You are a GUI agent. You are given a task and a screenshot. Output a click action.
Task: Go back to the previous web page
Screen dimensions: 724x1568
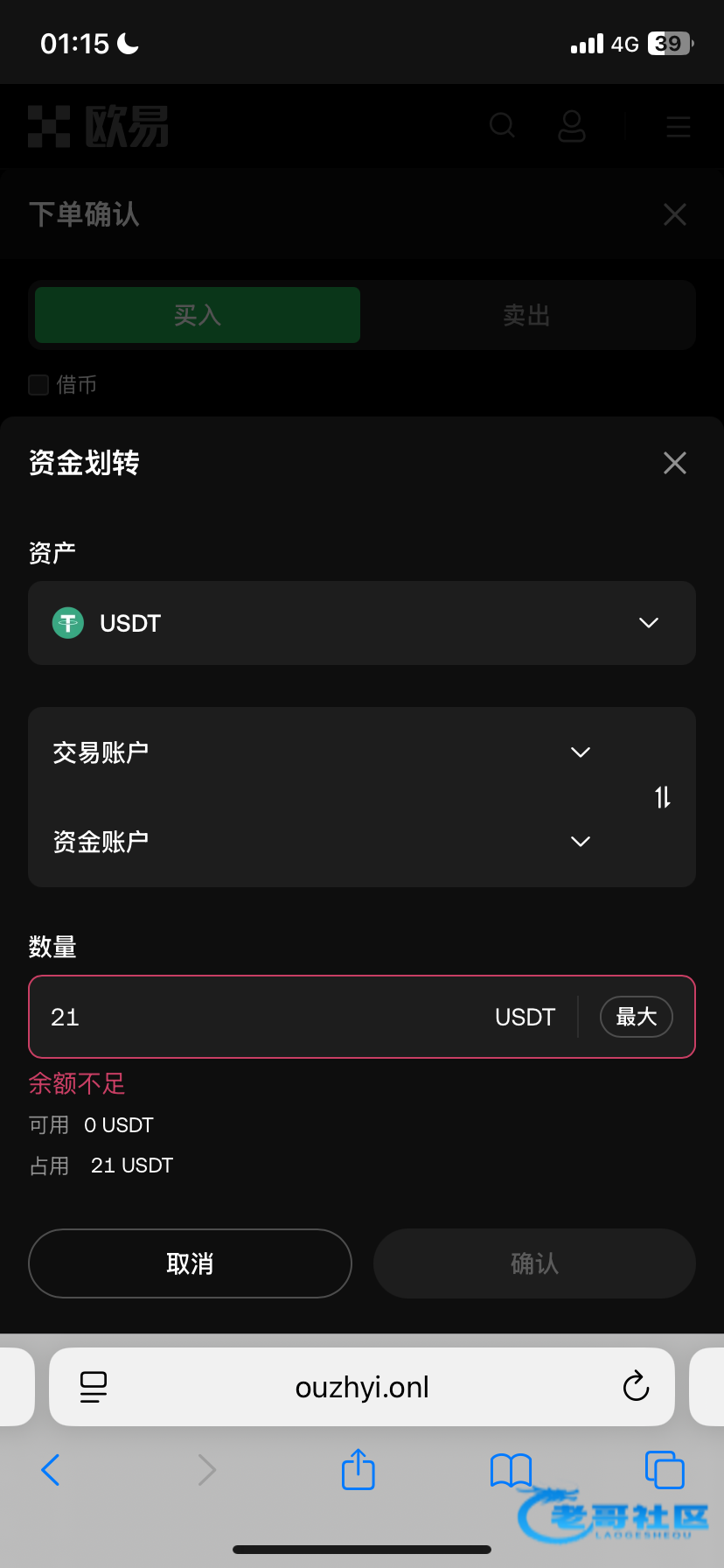(51, 1470)
